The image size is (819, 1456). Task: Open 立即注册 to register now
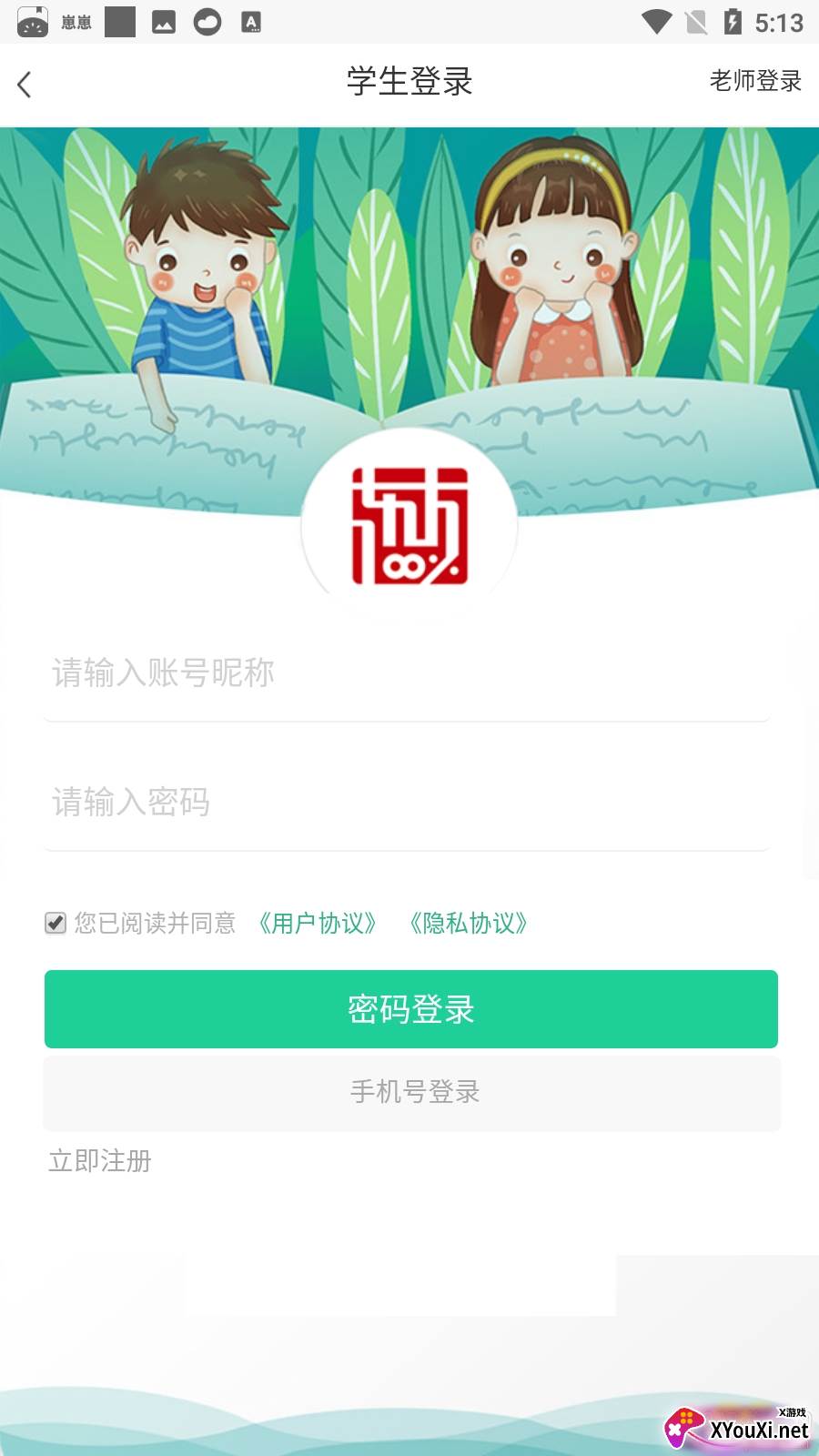tap(100, 1161)
